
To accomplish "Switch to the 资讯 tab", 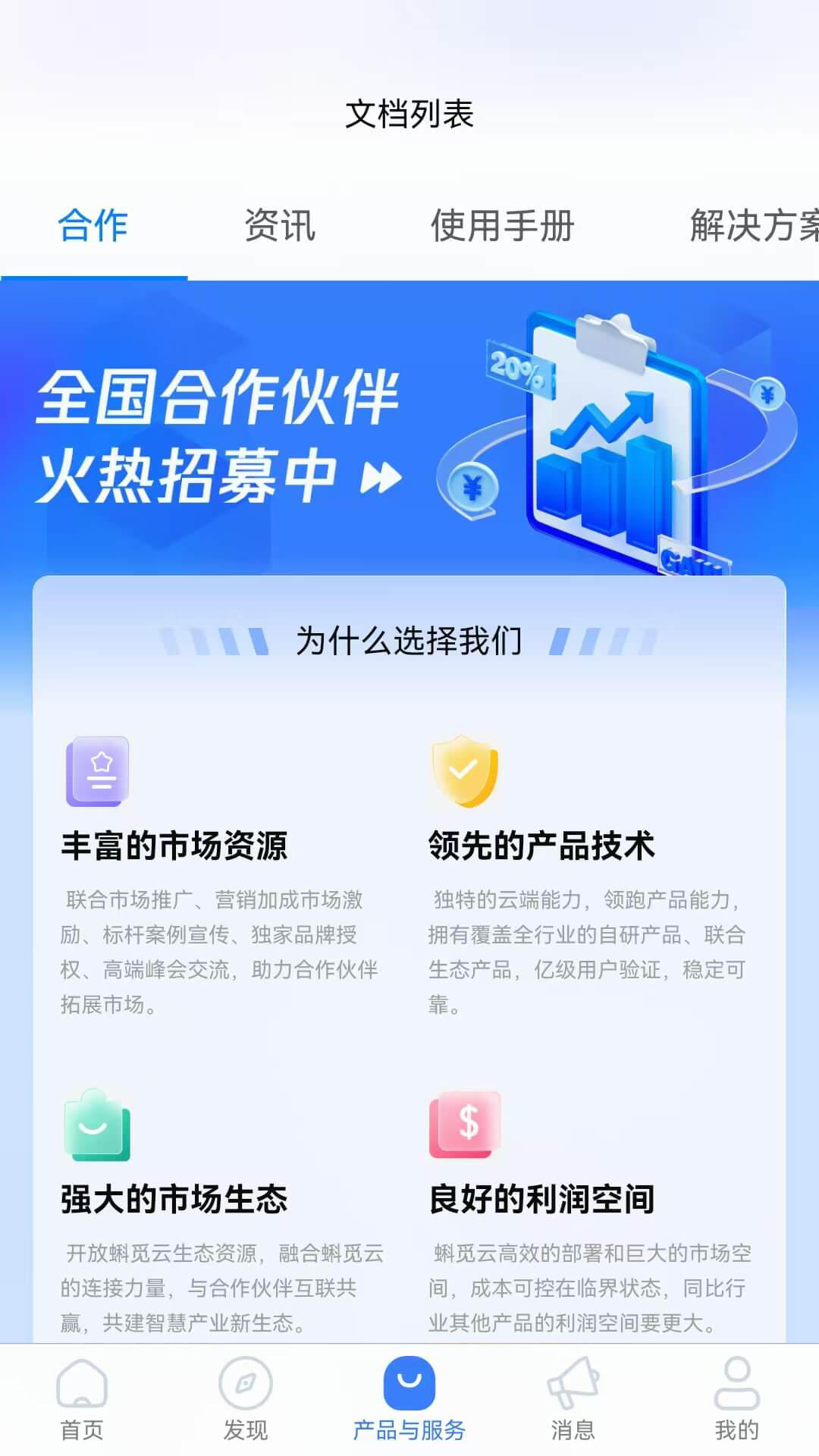I will (280, 226).
